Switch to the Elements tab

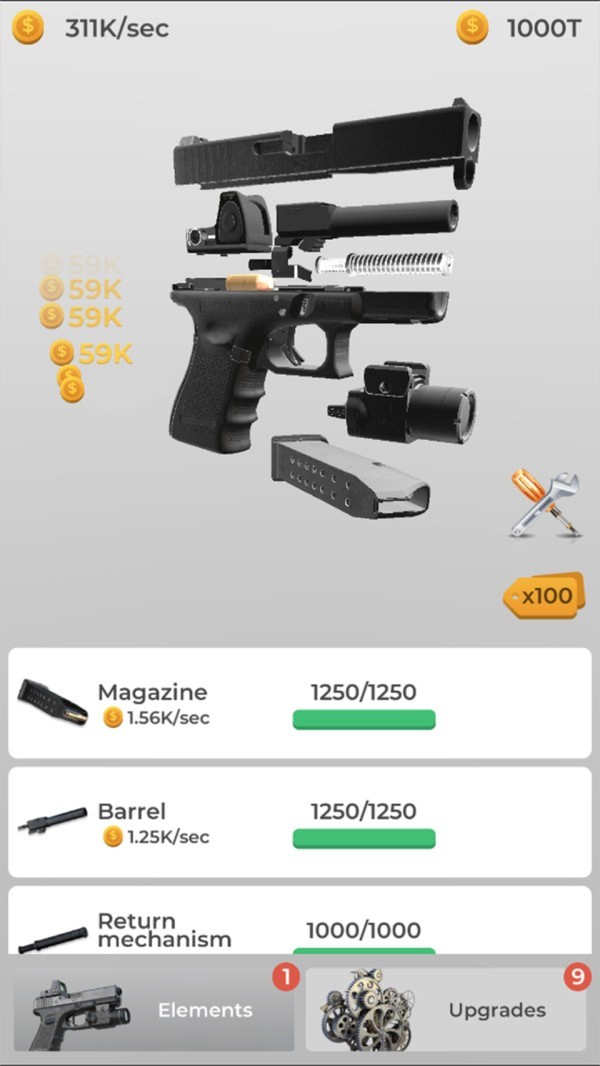[x=153, y=1009]
